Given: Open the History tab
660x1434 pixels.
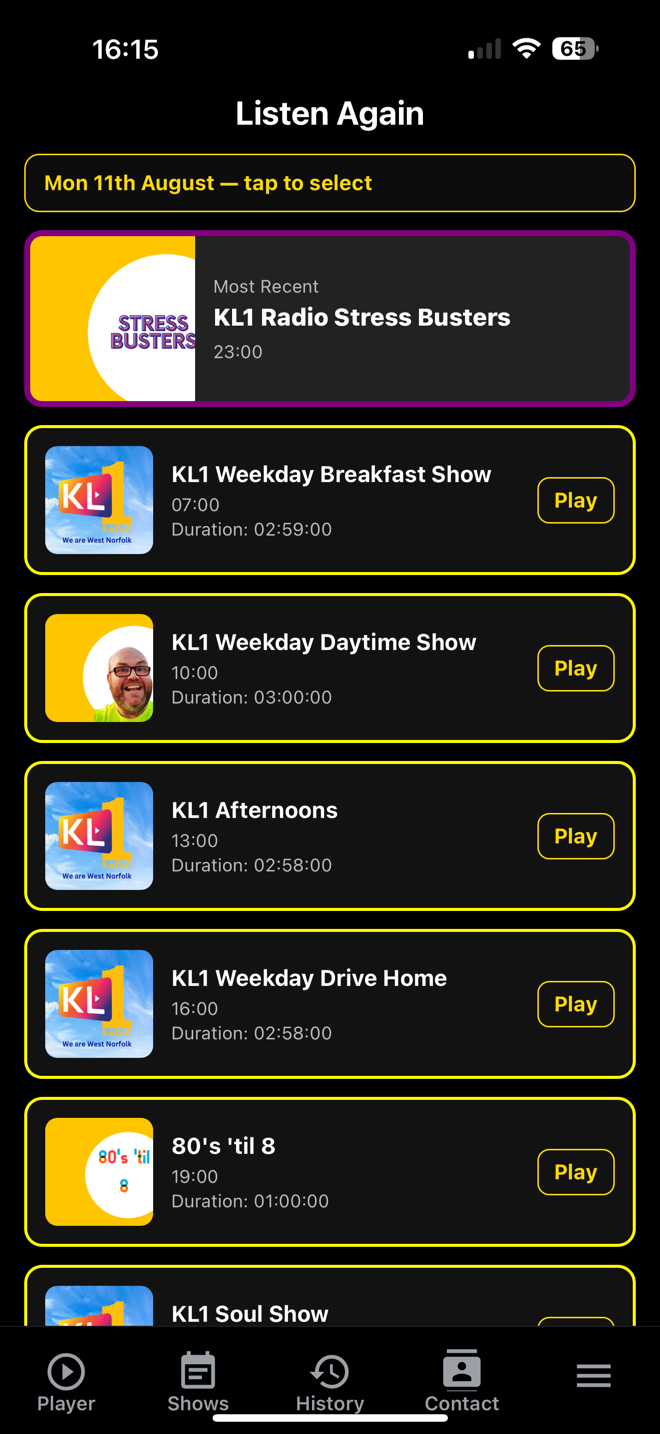Looking at the screenshot, I should [330, 1383].
